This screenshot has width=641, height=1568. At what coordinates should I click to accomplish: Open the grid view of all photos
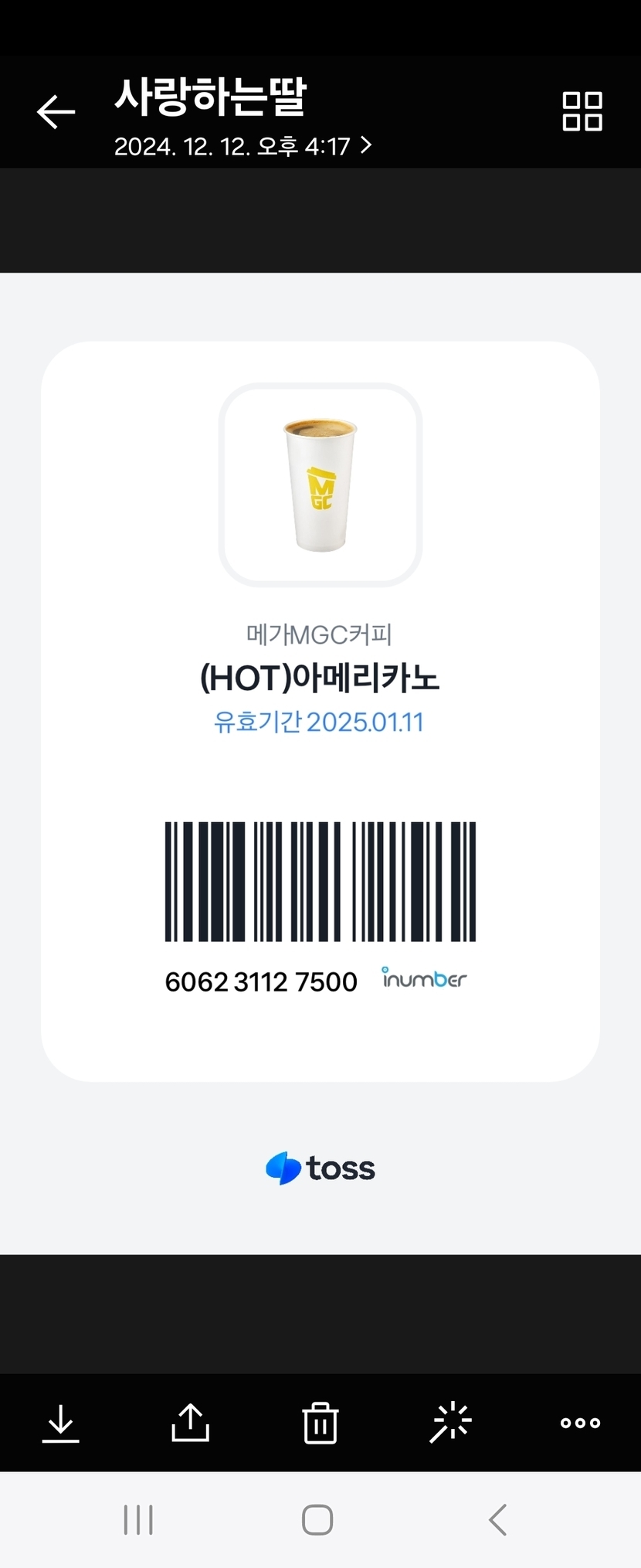tap(582, 111)
